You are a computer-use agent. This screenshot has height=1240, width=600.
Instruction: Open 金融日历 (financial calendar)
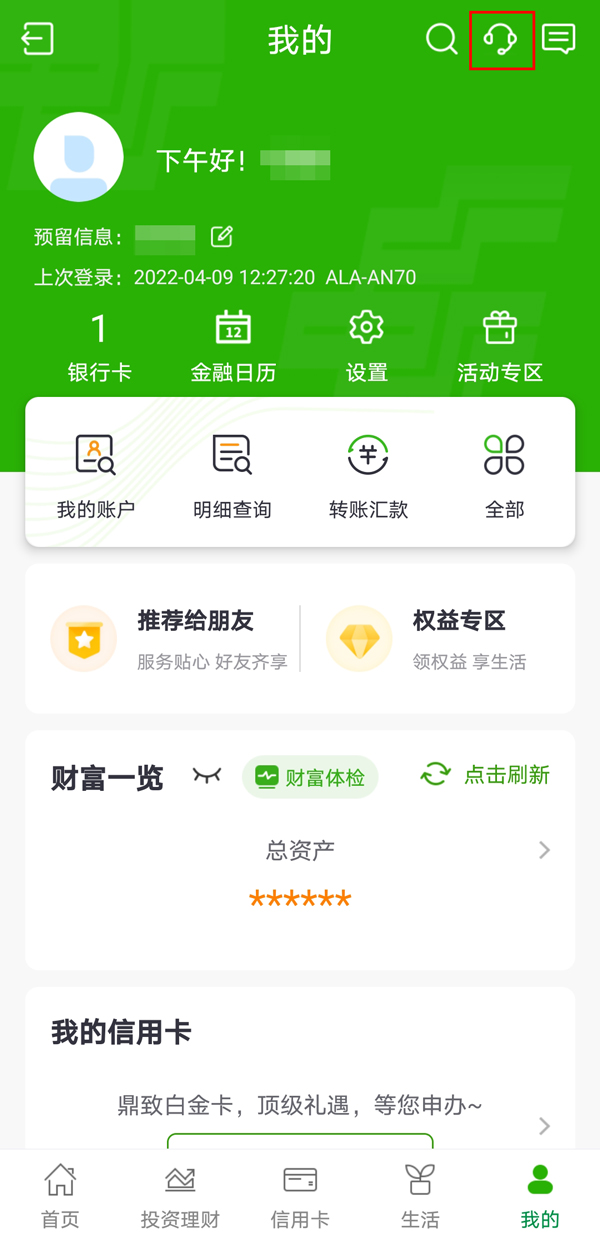point(233,347)
